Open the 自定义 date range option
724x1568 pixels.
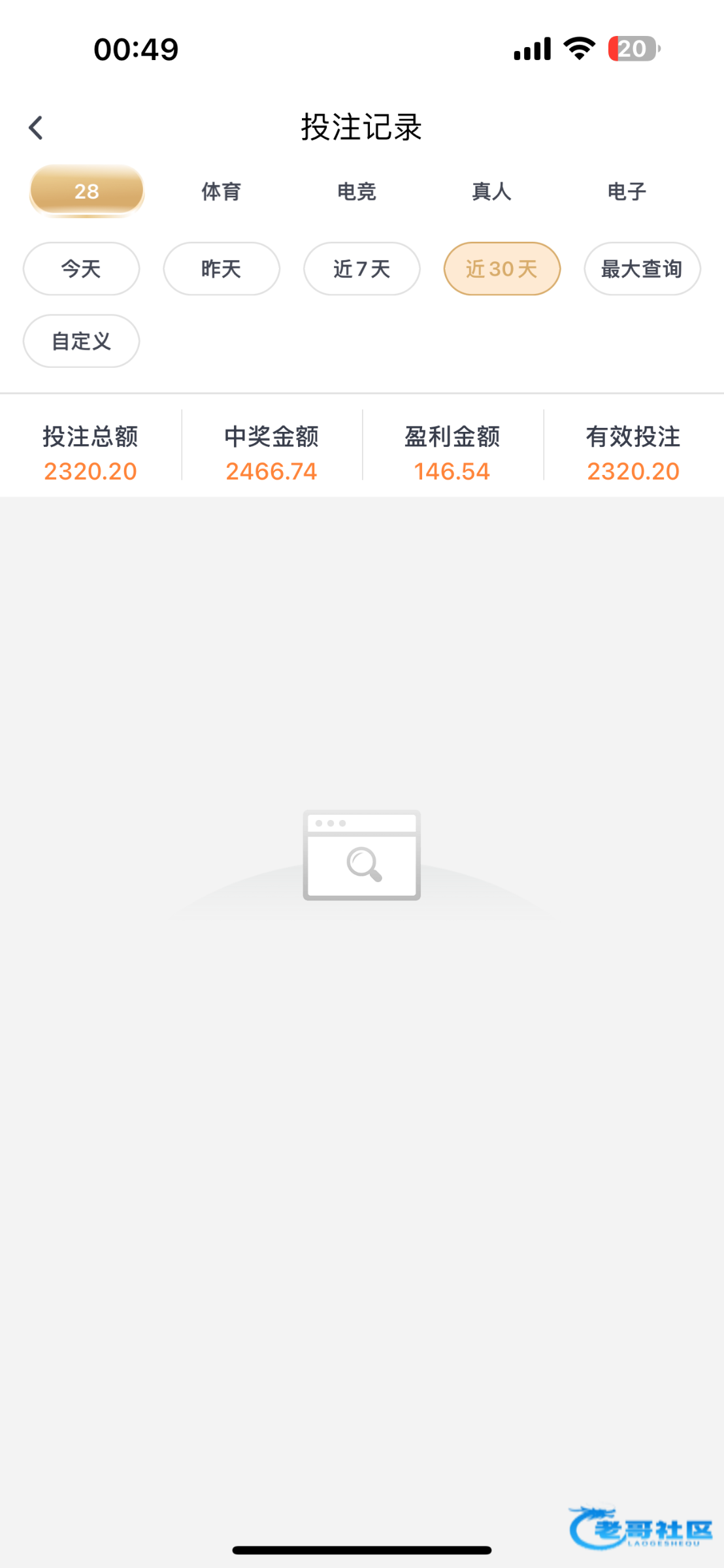coord(81,341)
